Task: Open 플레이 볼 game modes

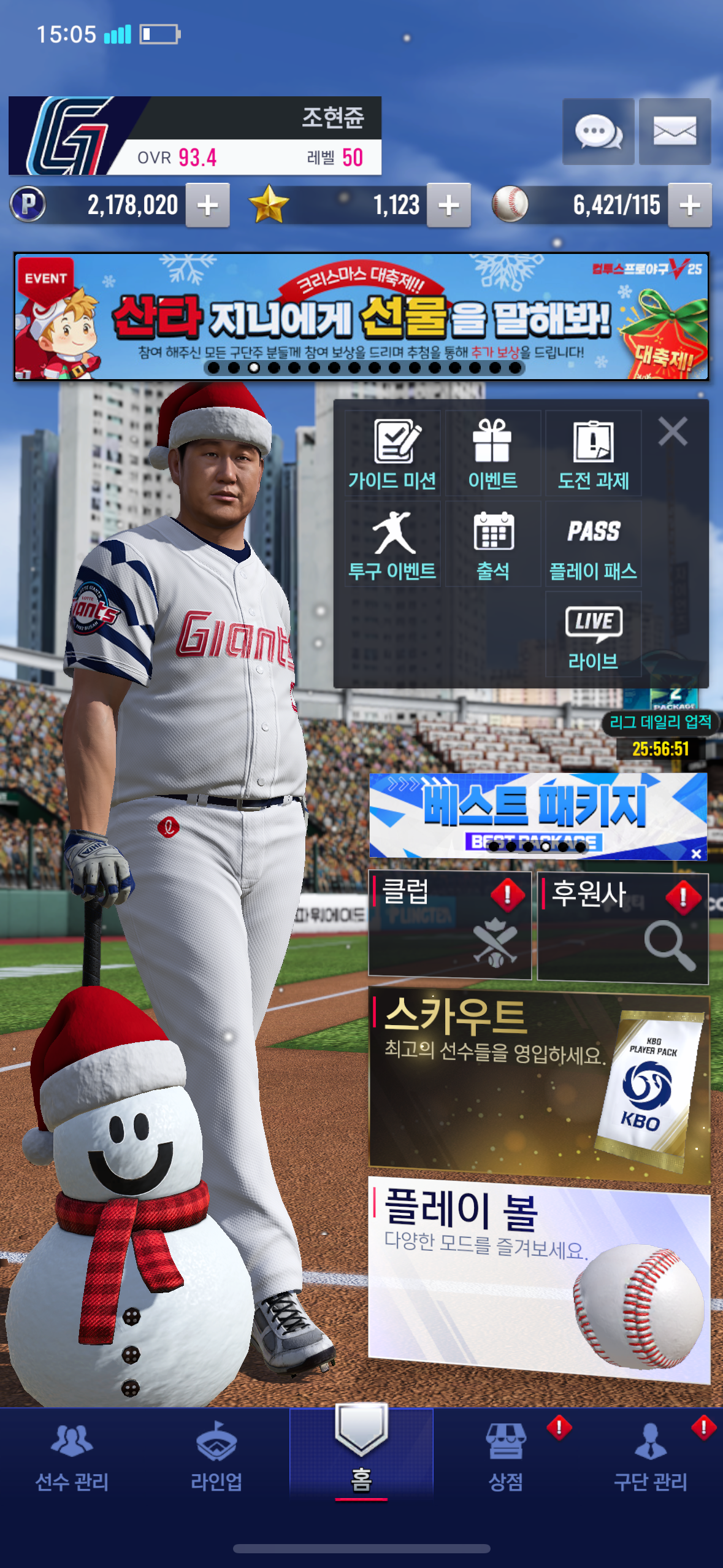Action: 539,1278
